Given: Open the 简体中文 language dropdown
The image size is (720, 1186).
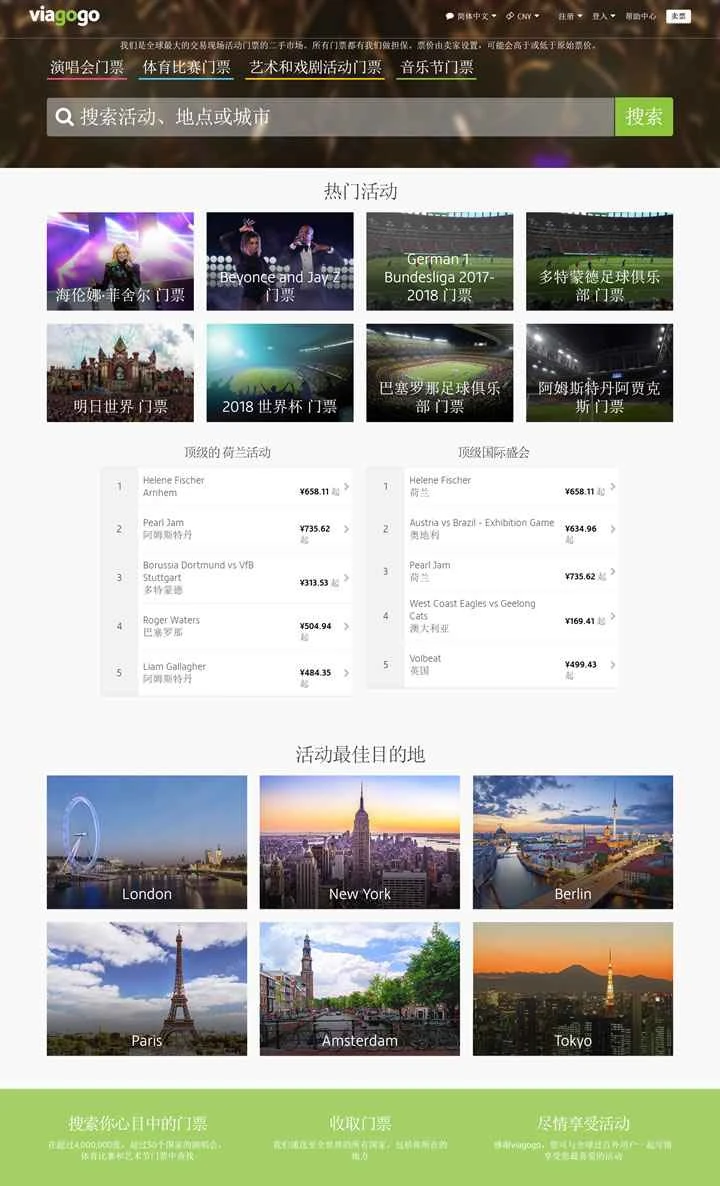Looking at the screenshot, I should (472, 15).
